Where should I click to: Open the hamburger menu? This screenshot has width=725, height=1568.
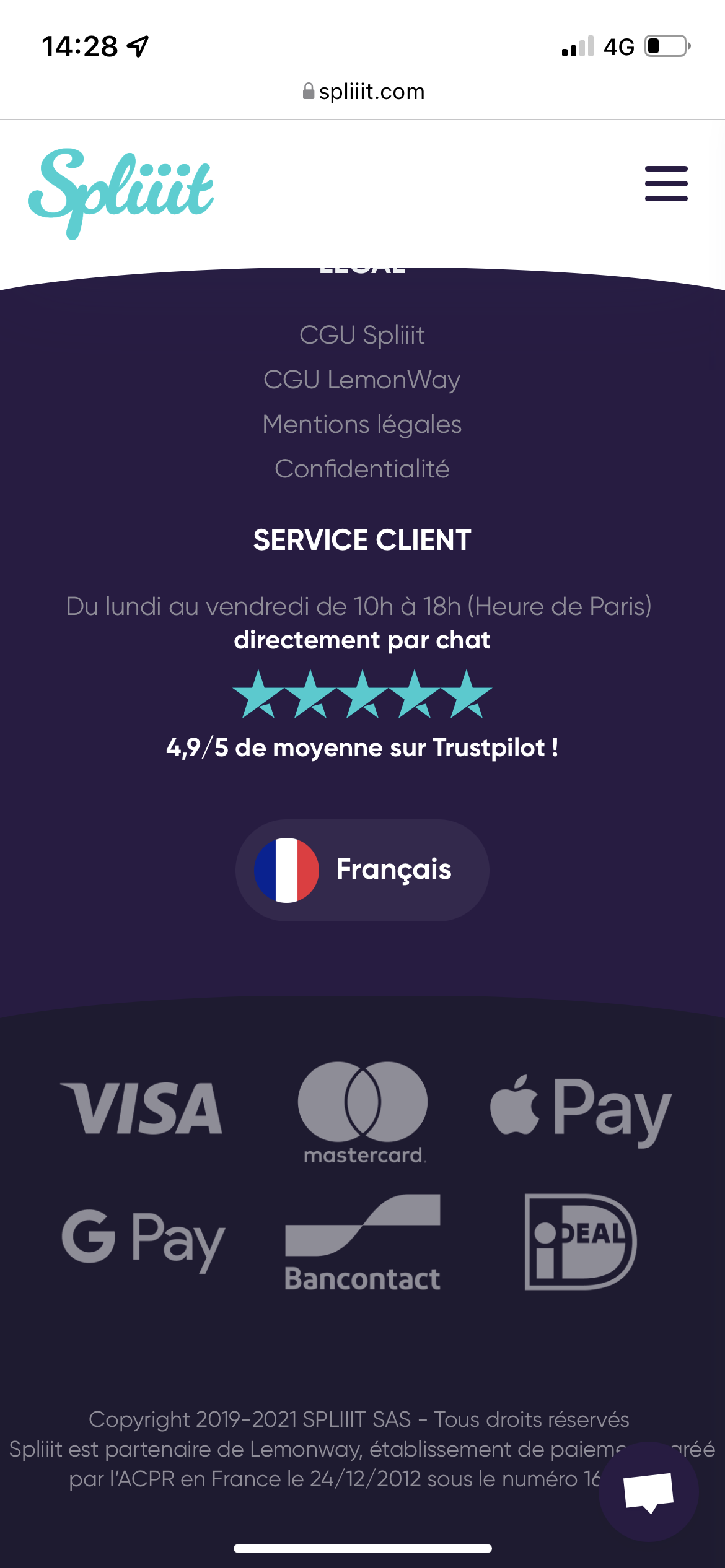666,183
